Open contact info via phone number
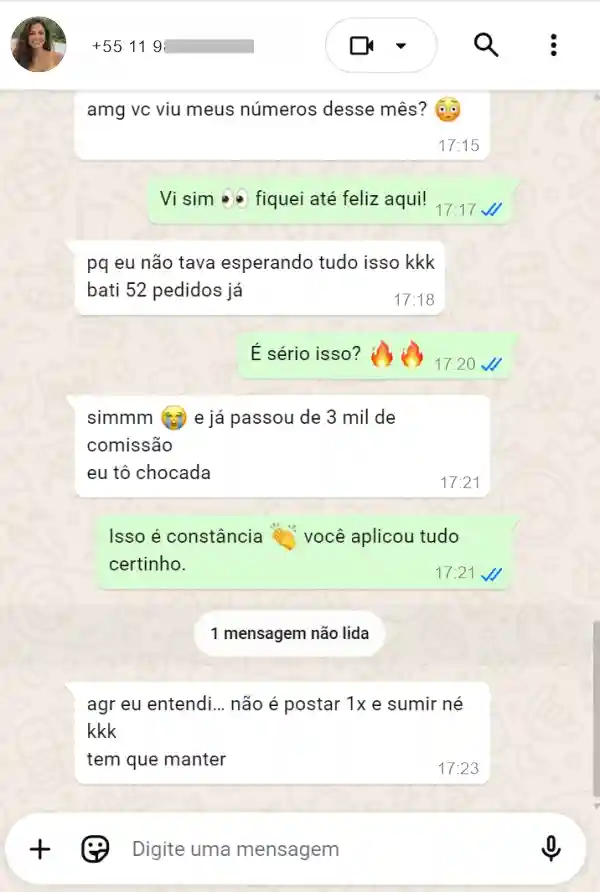This screenshot has width=600, height=892. click(172, 46)
